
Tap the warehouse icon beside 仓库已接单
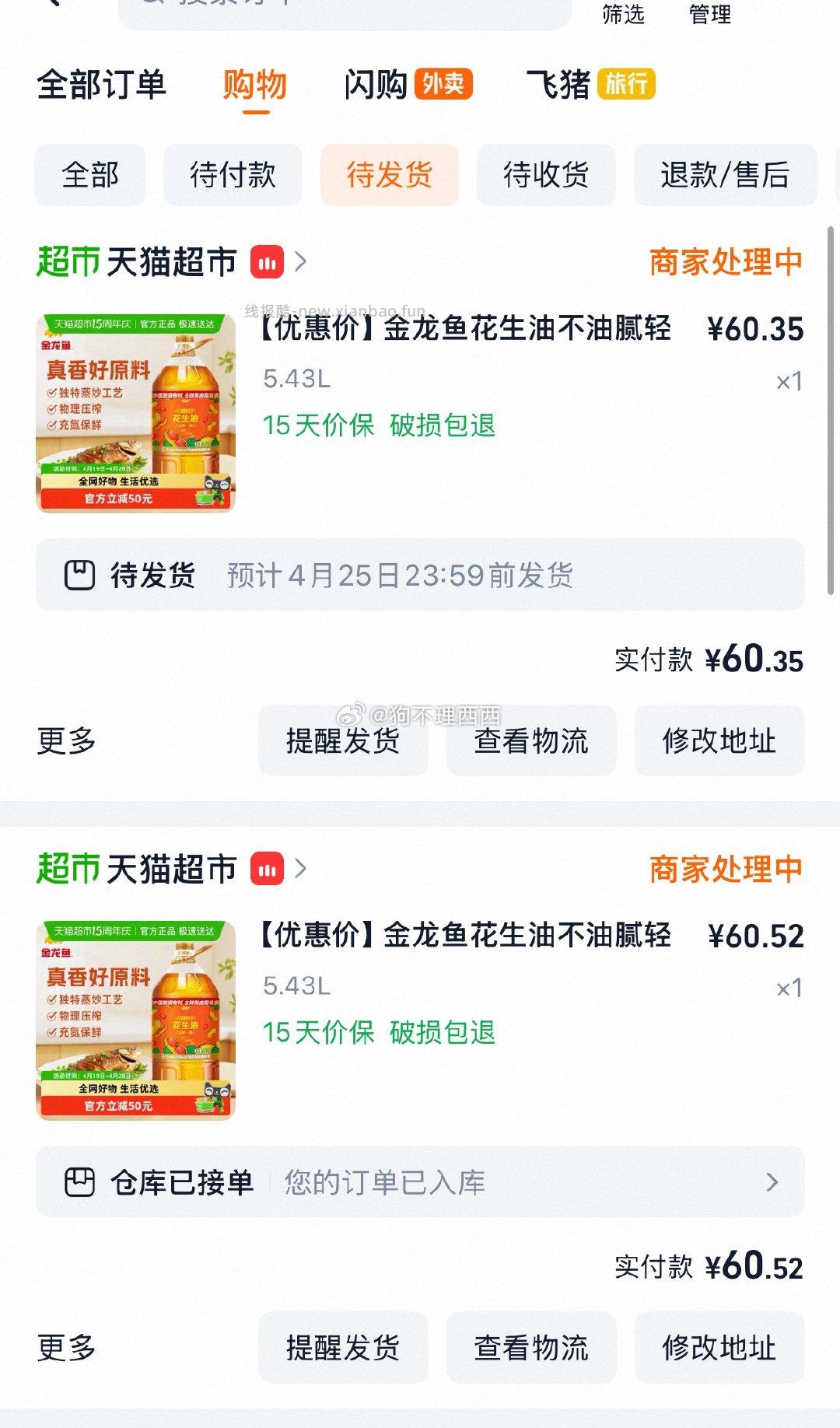point(78,1182)
